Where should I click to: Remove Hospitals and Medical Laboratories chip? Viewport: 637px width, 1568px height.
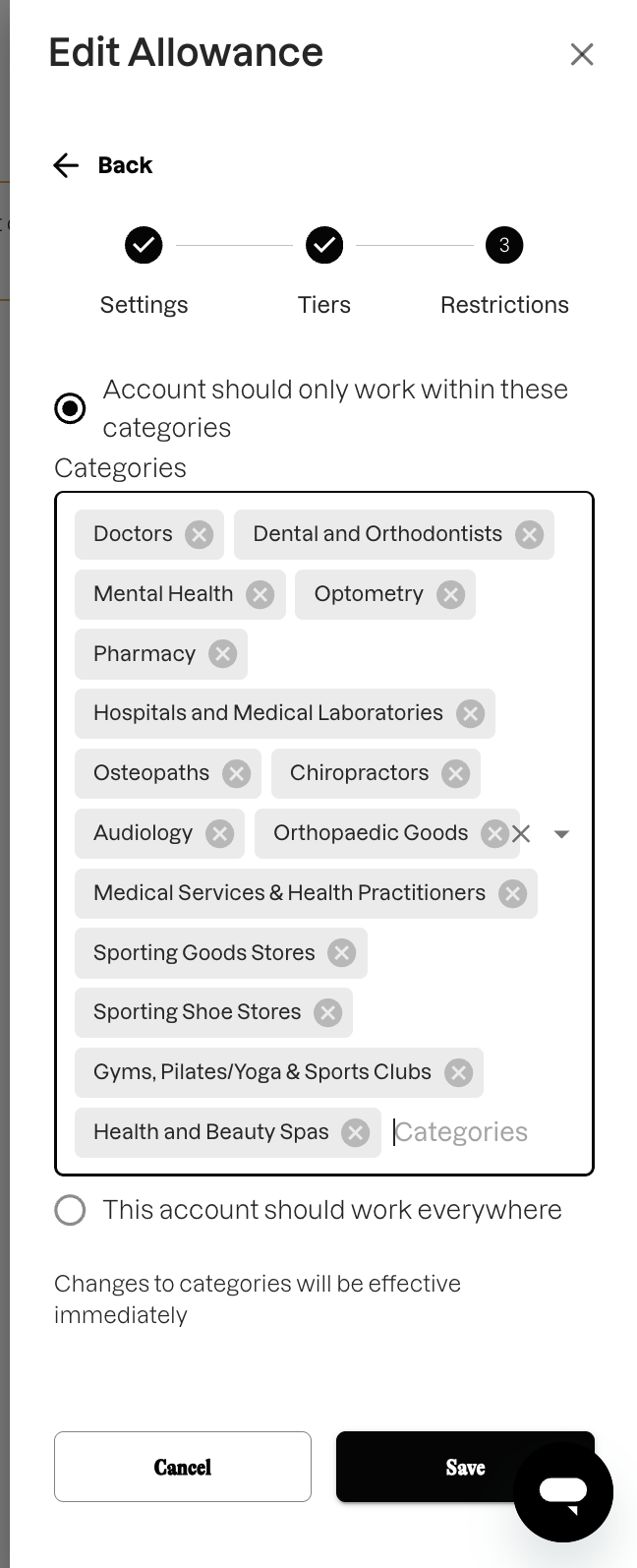pyautogui.click(x=471, y=714)
